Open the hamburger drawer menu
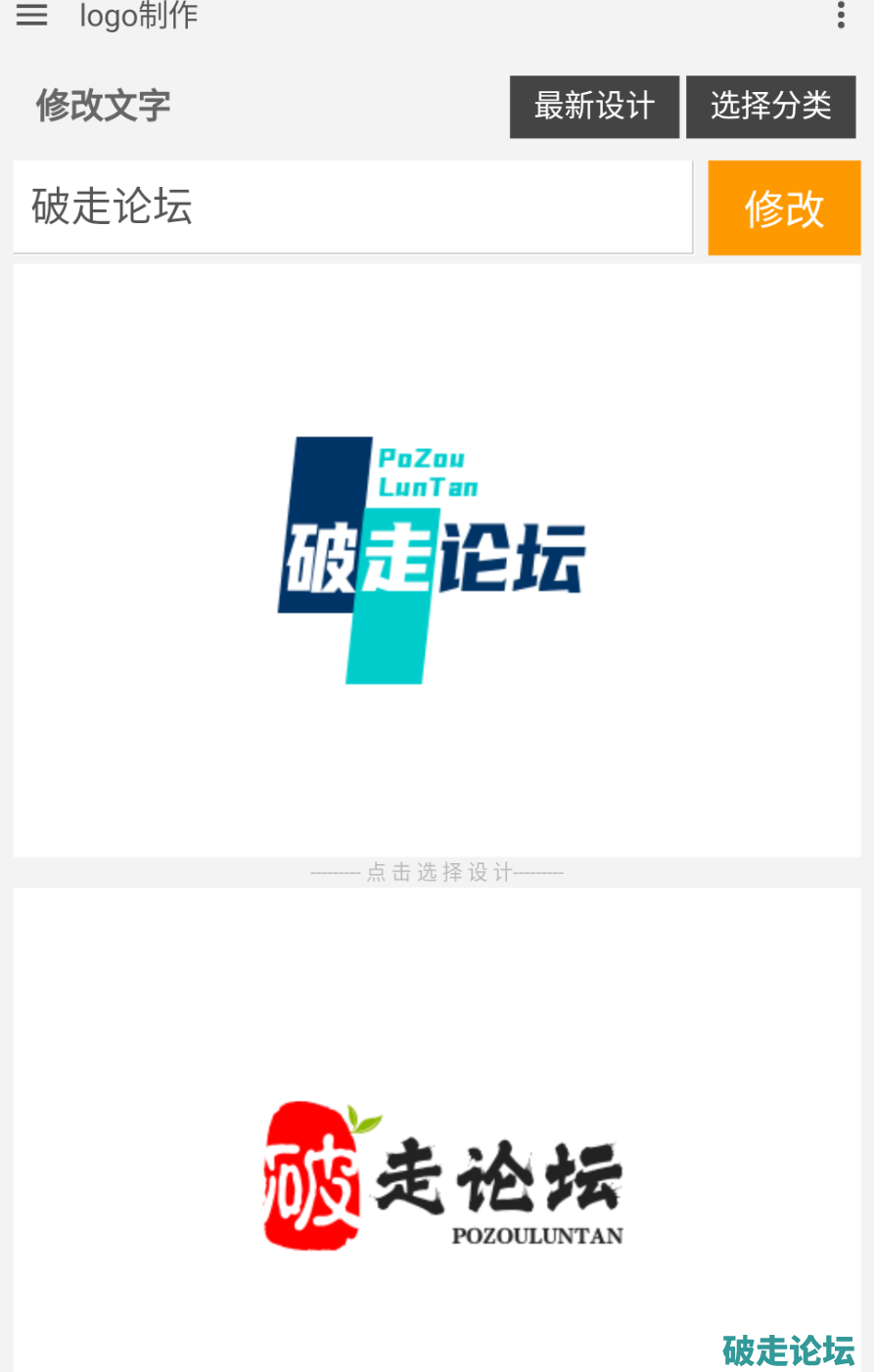874x1372 pixels. click(x=32, y=15)
